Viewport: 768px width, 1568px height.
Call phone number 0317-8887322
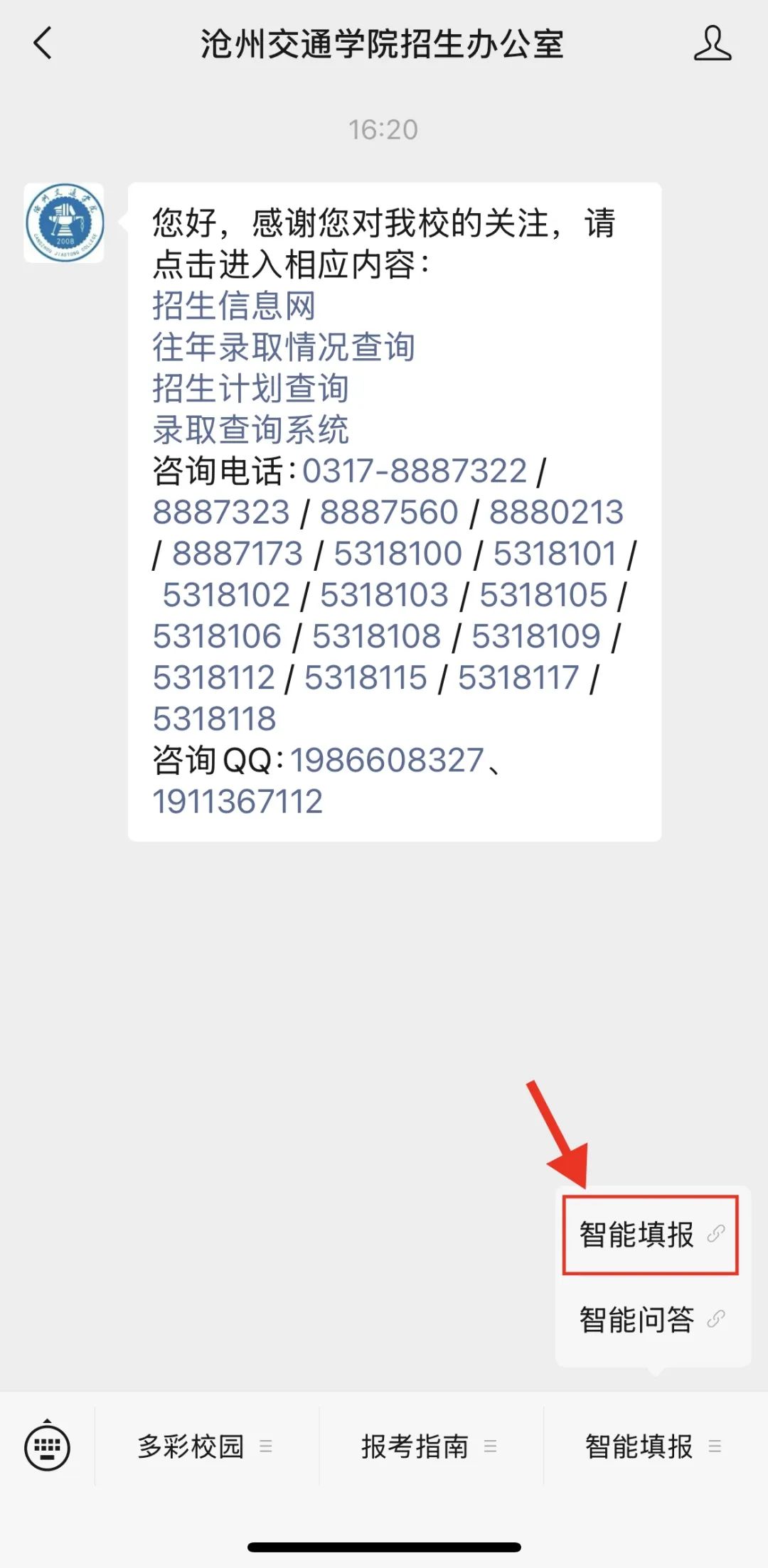pos(415,471)
